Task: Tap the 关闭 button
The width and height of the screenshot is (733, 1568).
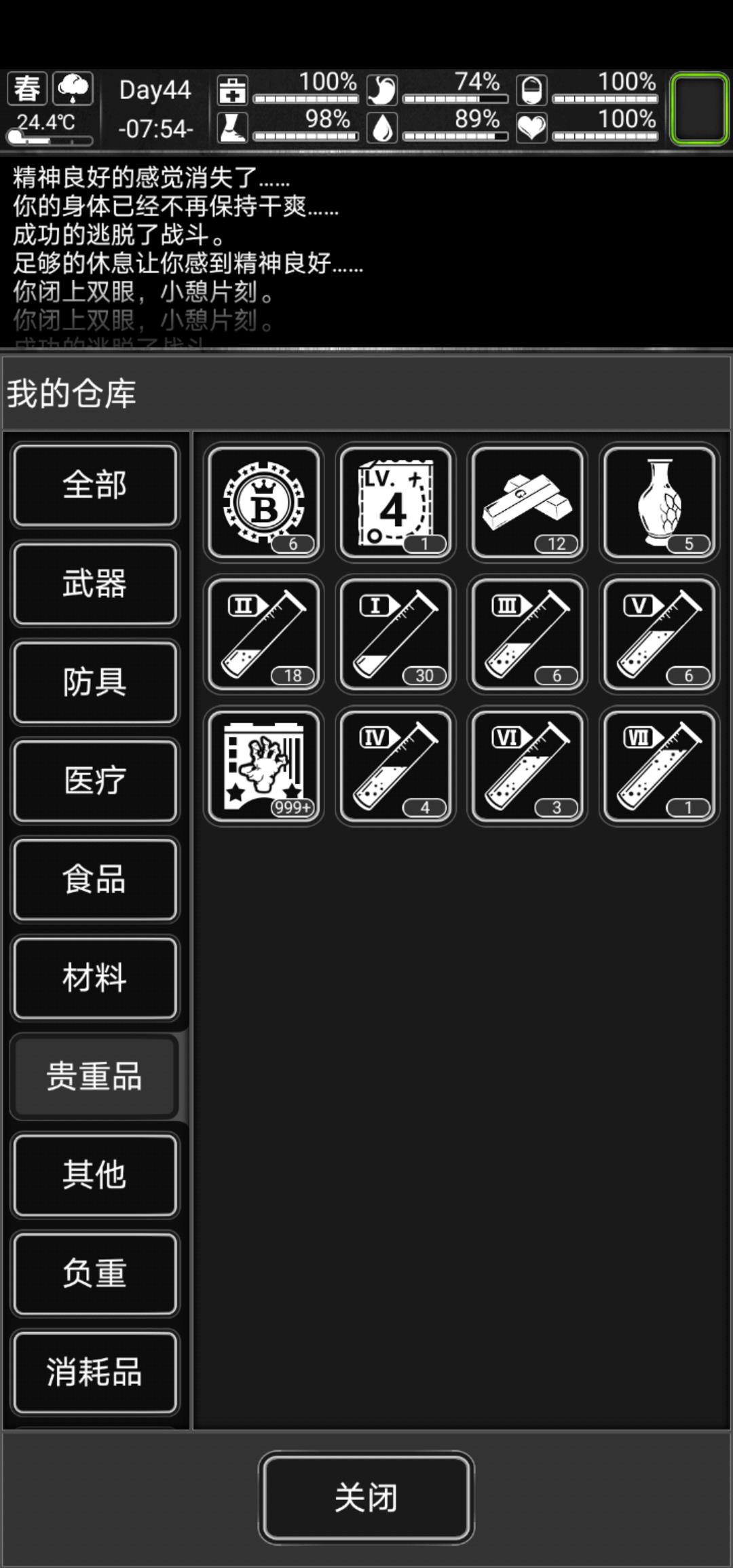Action: click(x=366, y=1497)
